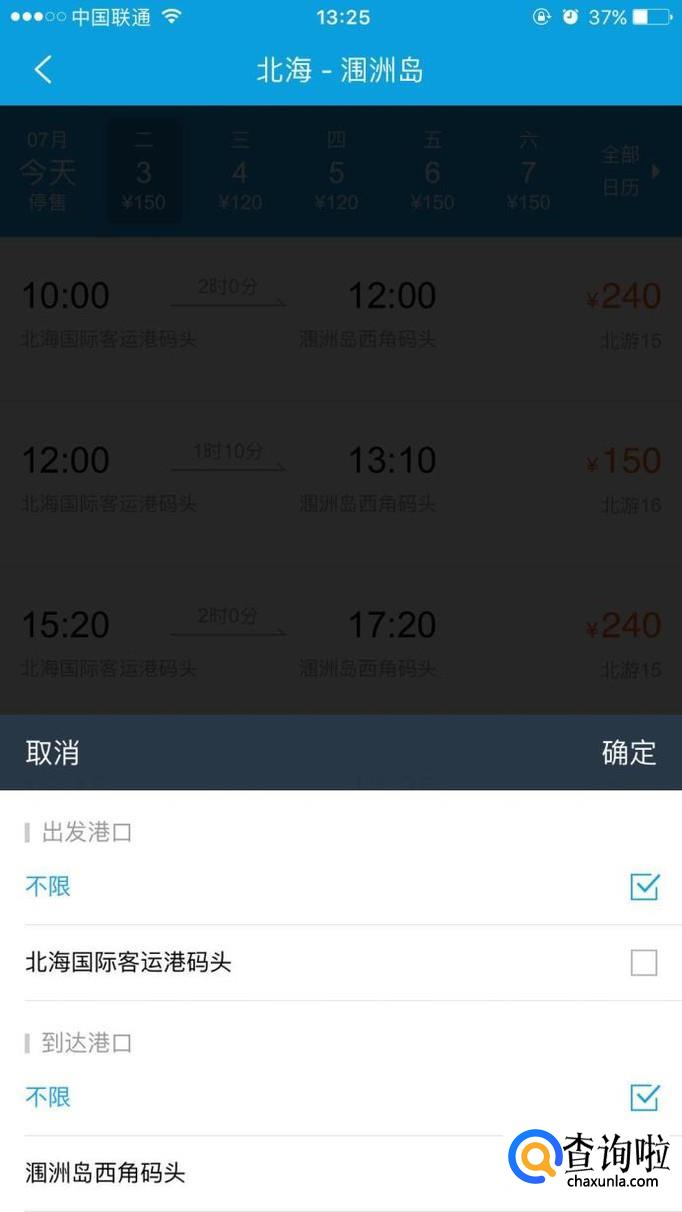Check 不限 under 到达港口
This screenshot has height=1212, width=682.
[x=644, y=1097]
